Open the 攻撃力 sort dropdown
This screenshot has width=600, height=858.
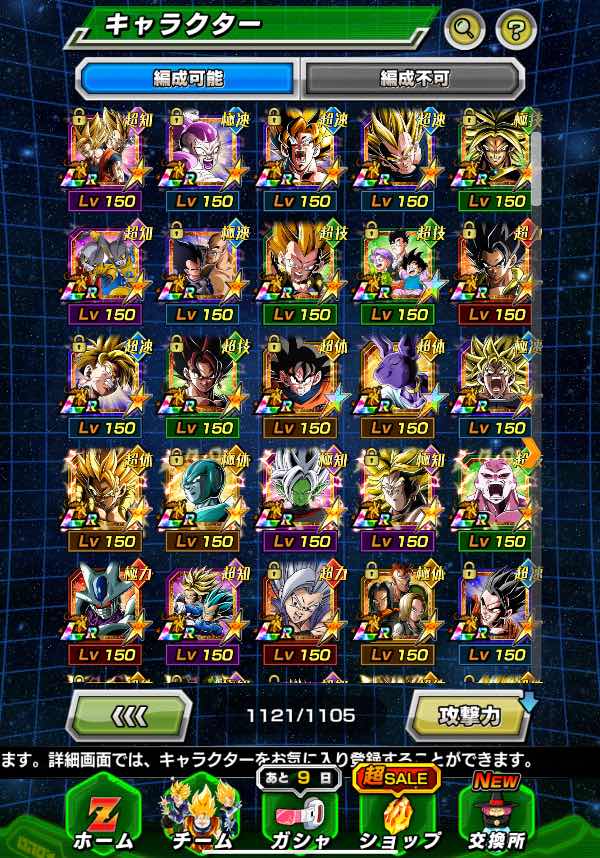click(x=467, y=716)
